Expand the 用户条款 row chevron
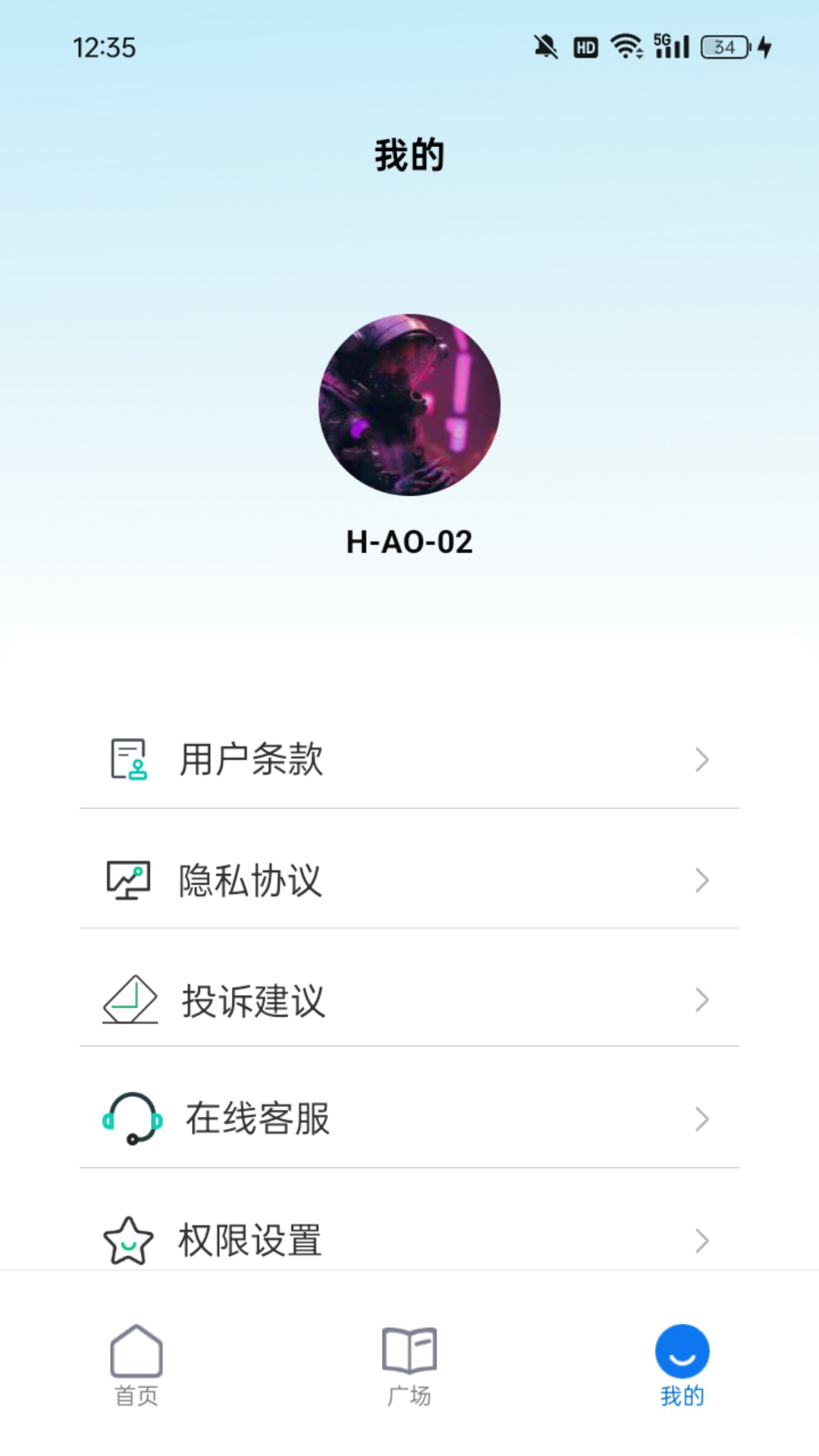Viewport: 819px width, 1456px height. tap(701, 758)
